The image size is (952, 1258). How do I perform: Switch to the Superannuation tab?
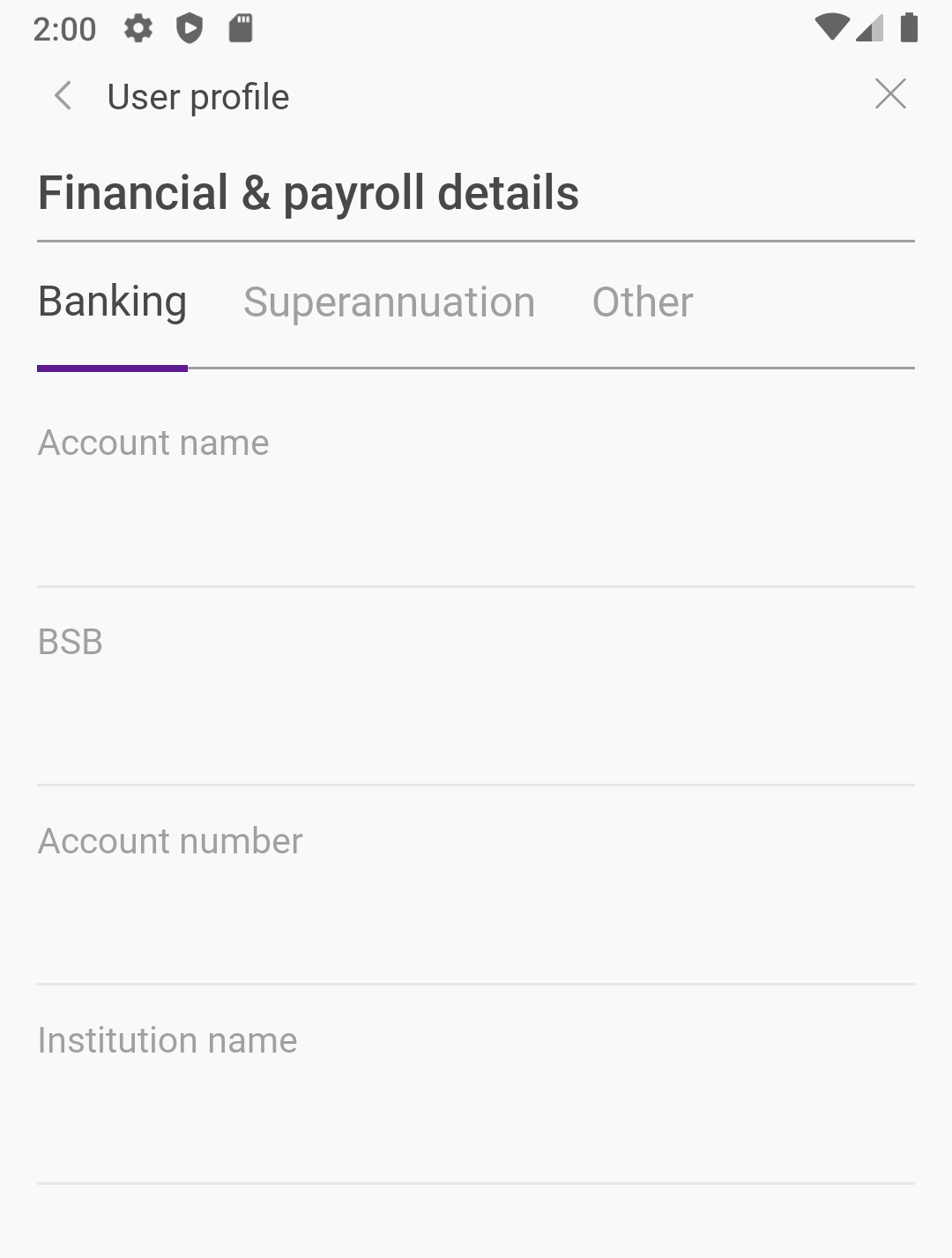(x=389, y=302)
